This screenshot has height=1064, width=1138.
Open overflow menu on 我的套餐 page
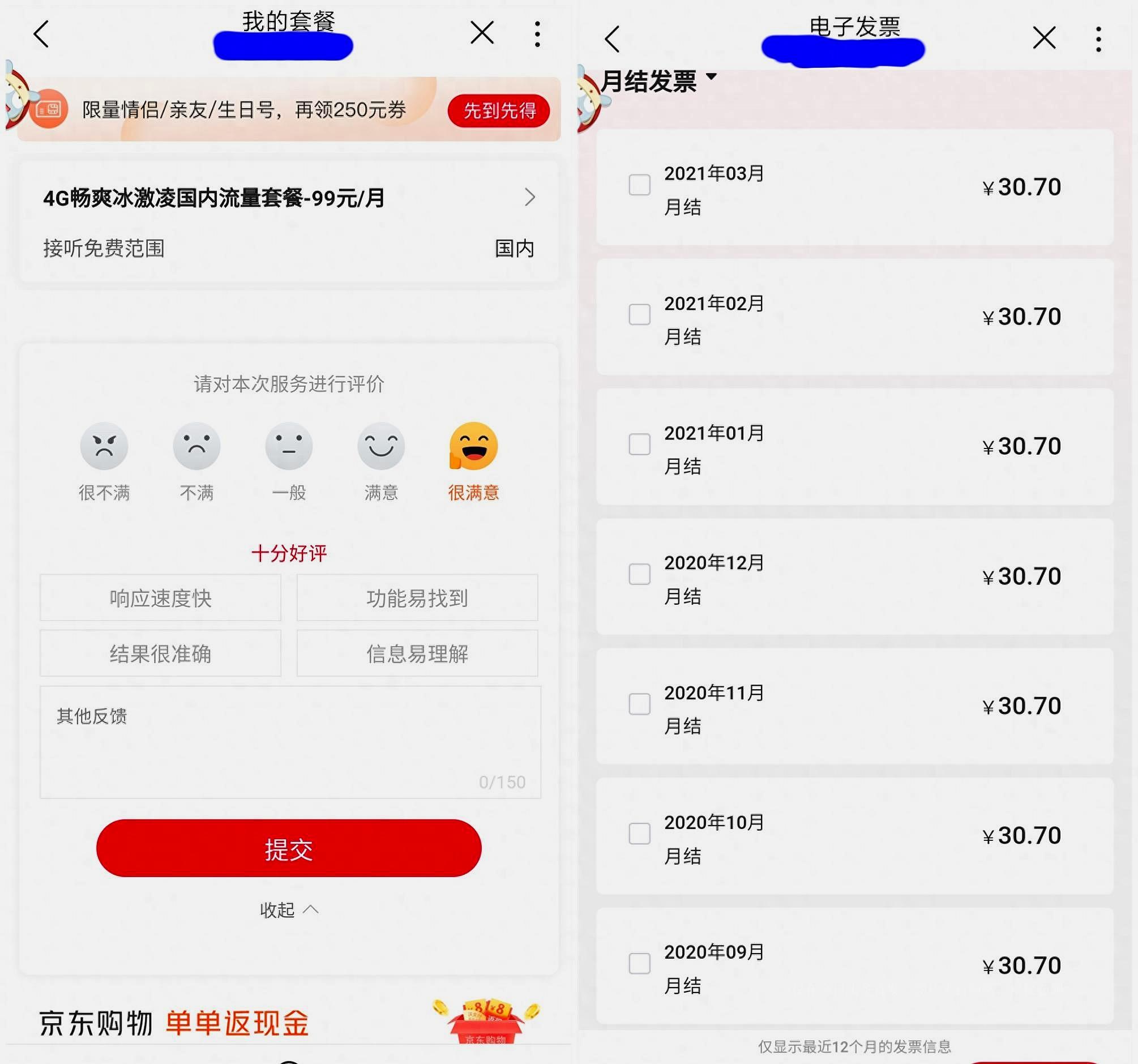coord(537,34)
